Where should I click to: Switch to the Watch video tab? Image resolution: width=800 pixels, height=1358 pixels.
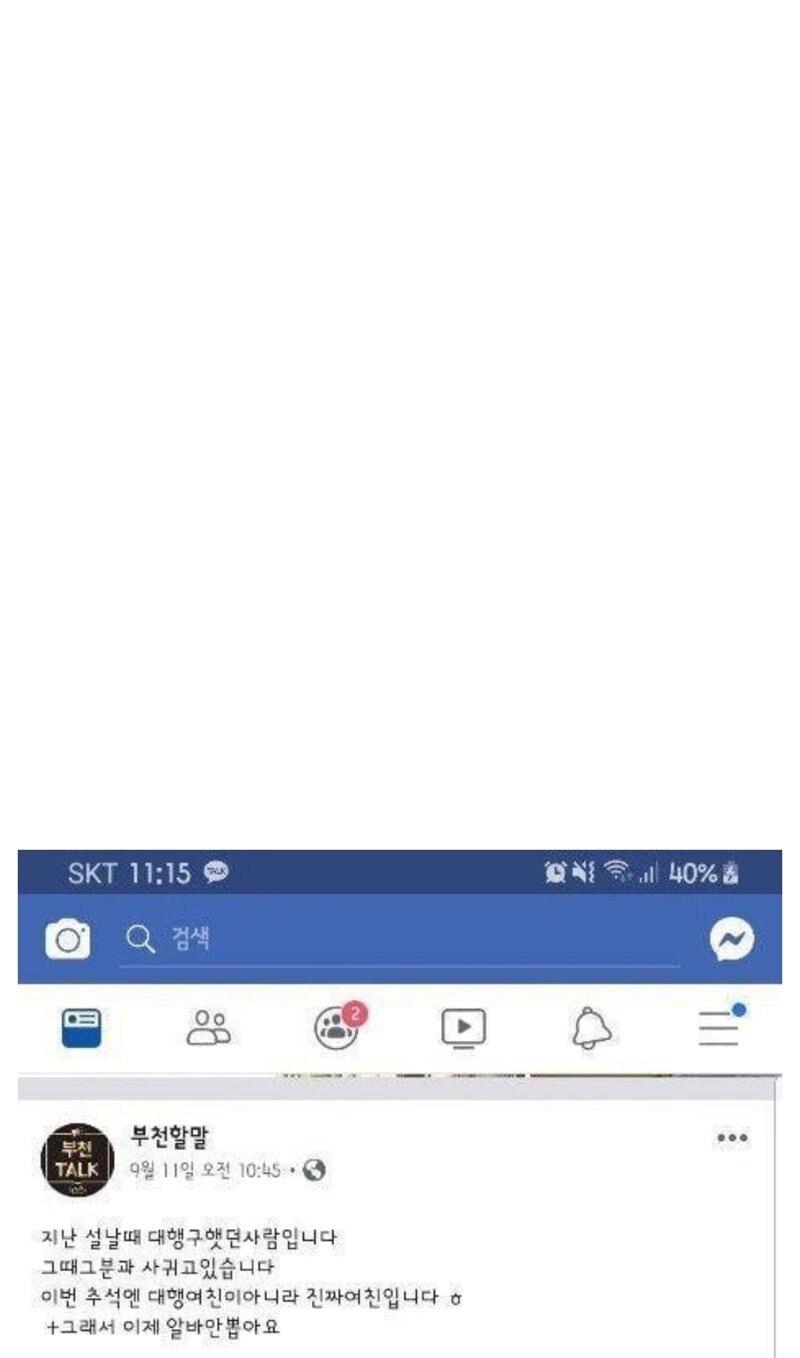tap(464, 1028)
